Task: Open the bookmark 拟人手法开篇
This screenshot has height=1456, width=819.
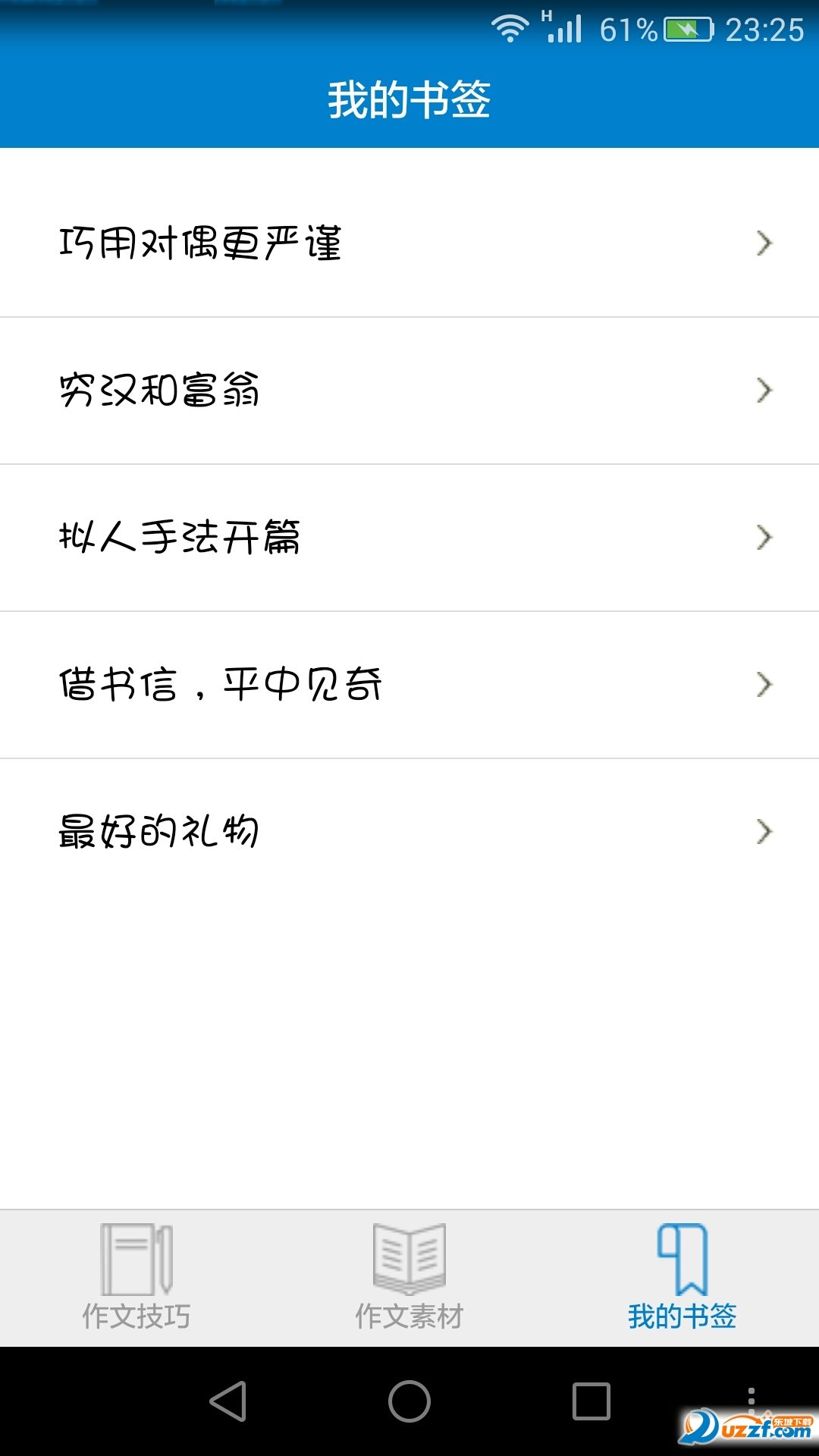Action: (409, 538)
